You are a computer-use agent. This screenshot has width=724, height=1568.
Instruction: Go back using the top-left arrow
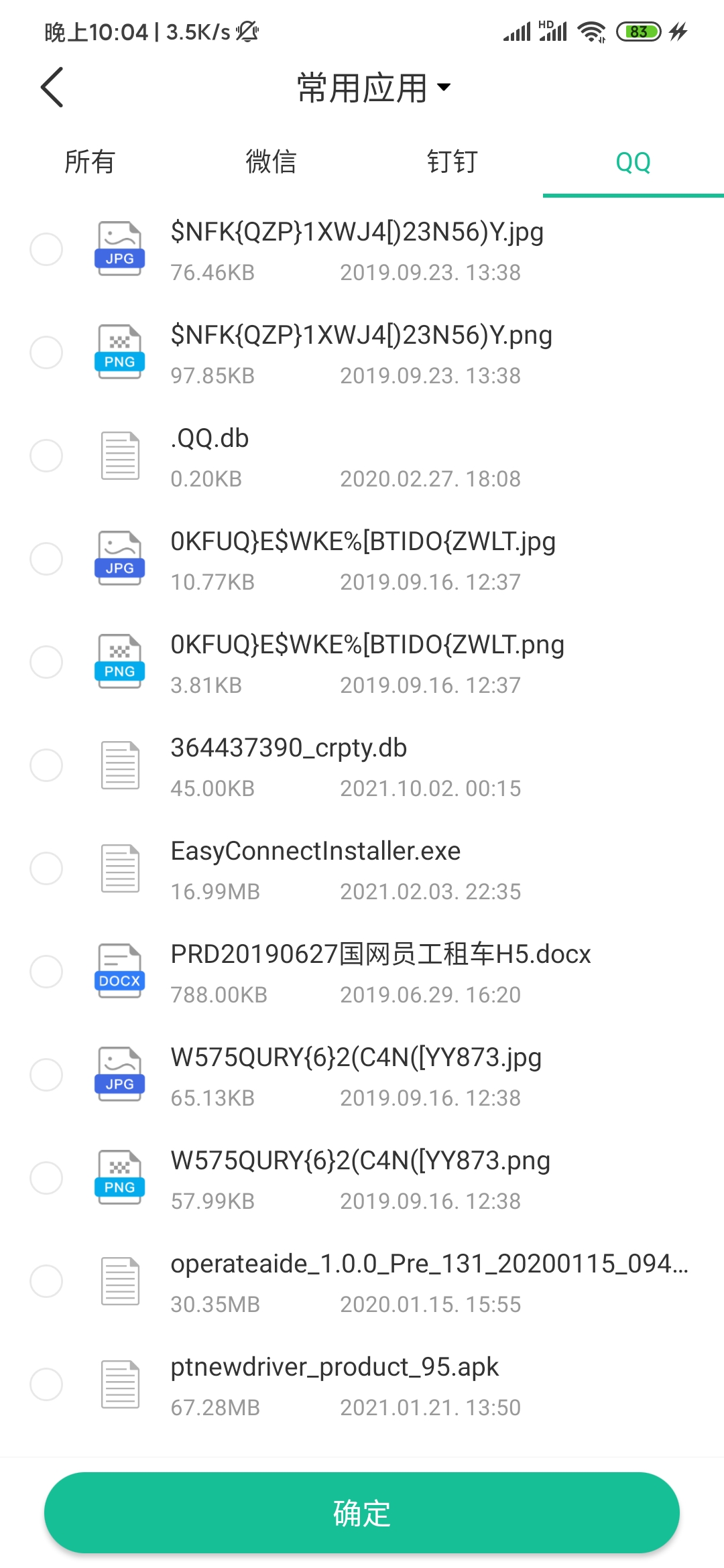[x=52, y=87]
